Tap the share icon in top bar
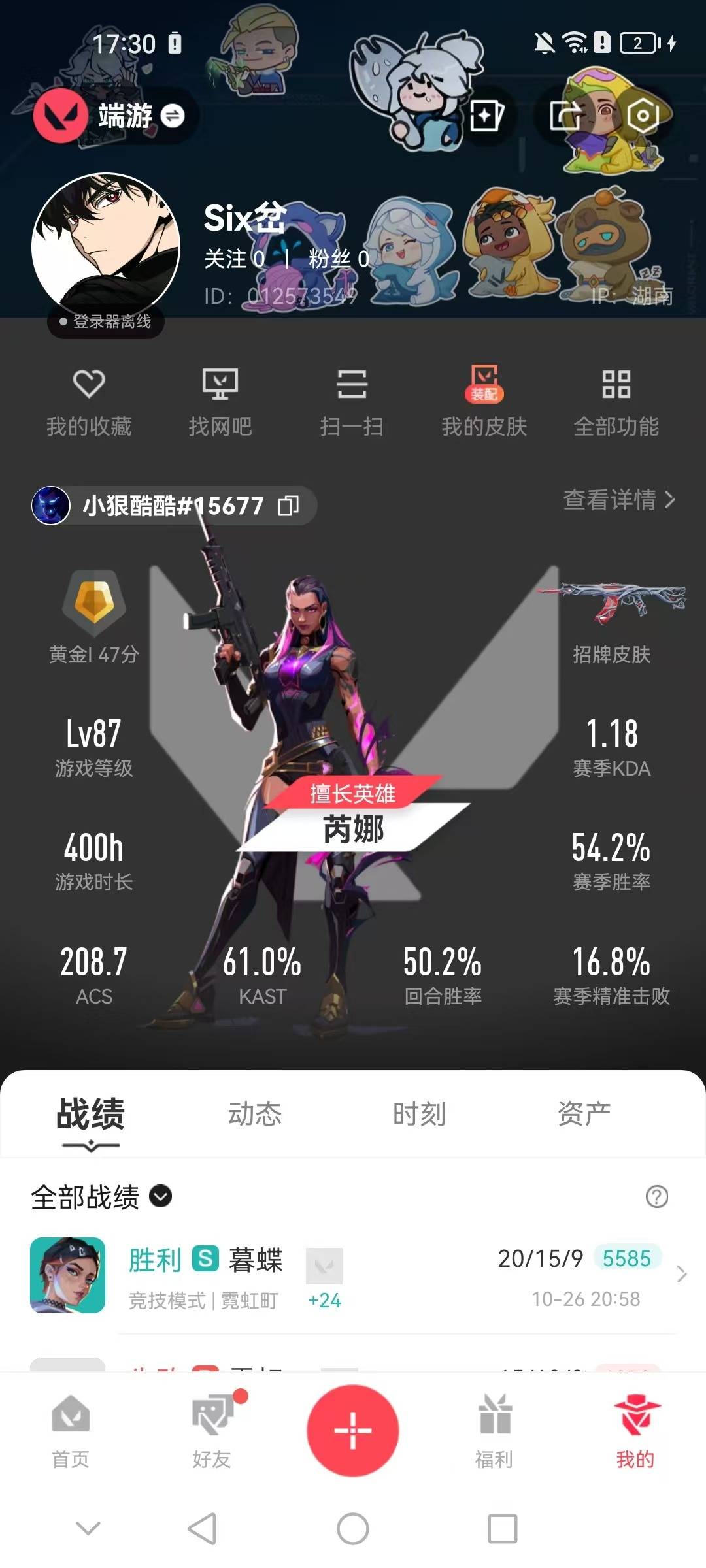This screenshot has width=706, height=1568. (565, 116)
